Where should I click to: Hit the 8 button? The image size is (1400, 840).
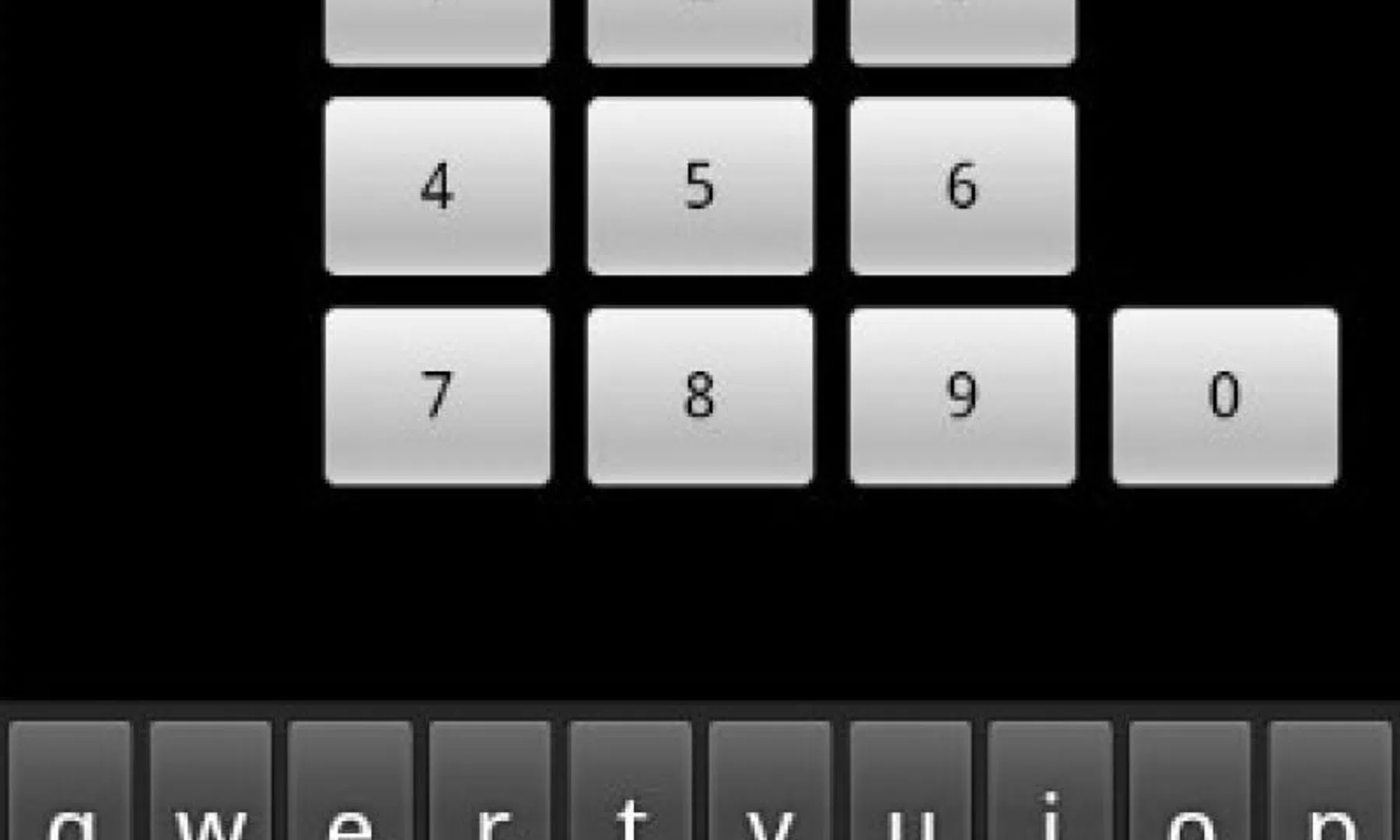coord(700,396)
